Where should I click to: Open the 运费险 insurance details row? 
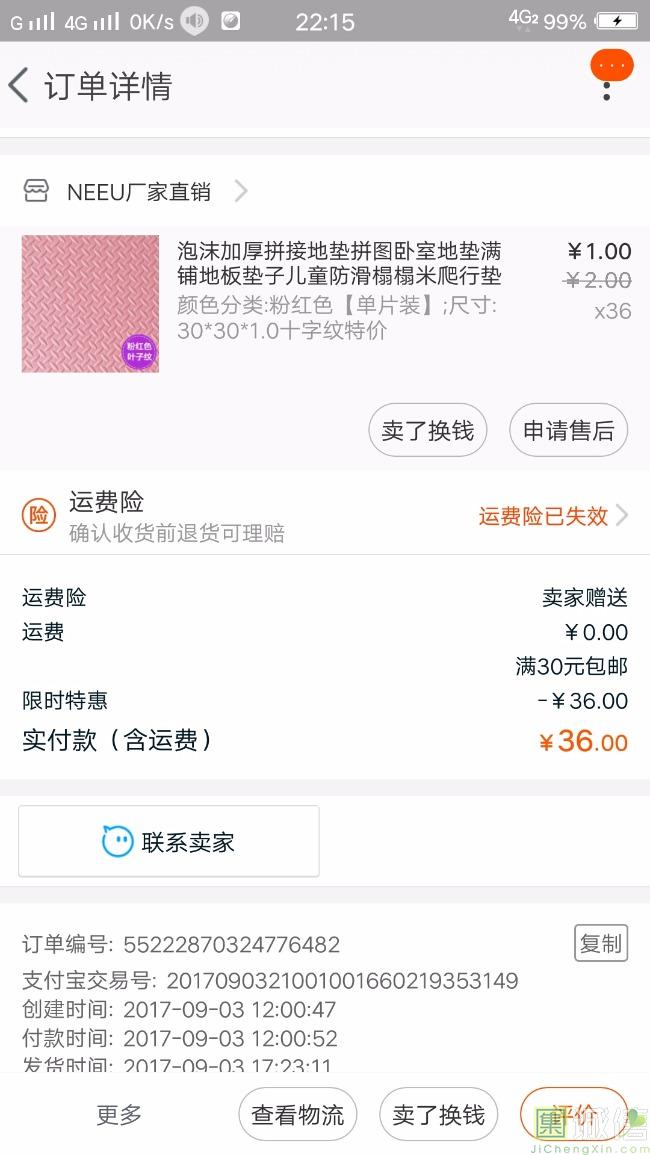(x=325, y=516)
